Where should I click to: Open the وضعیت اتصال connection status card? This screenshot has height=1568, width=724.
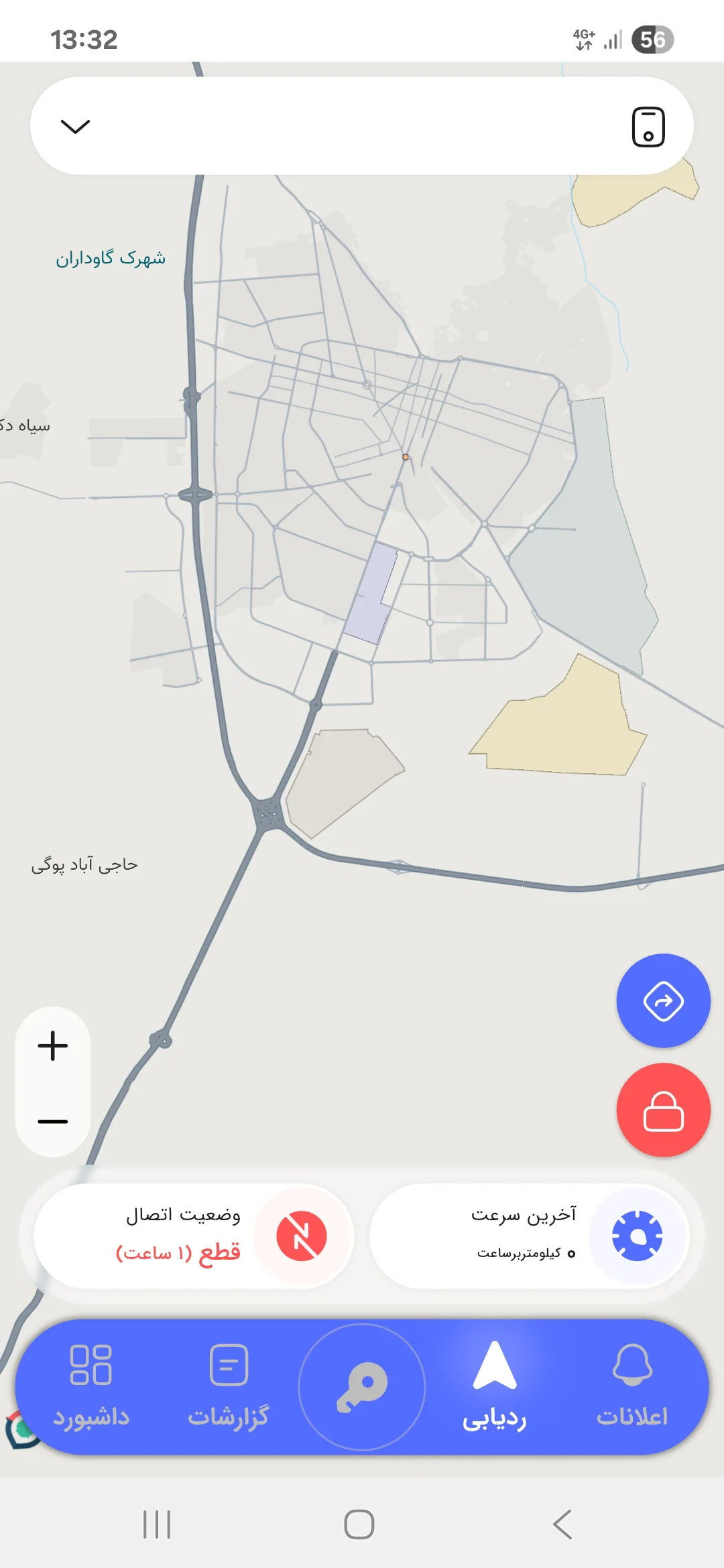(194, 1235)
